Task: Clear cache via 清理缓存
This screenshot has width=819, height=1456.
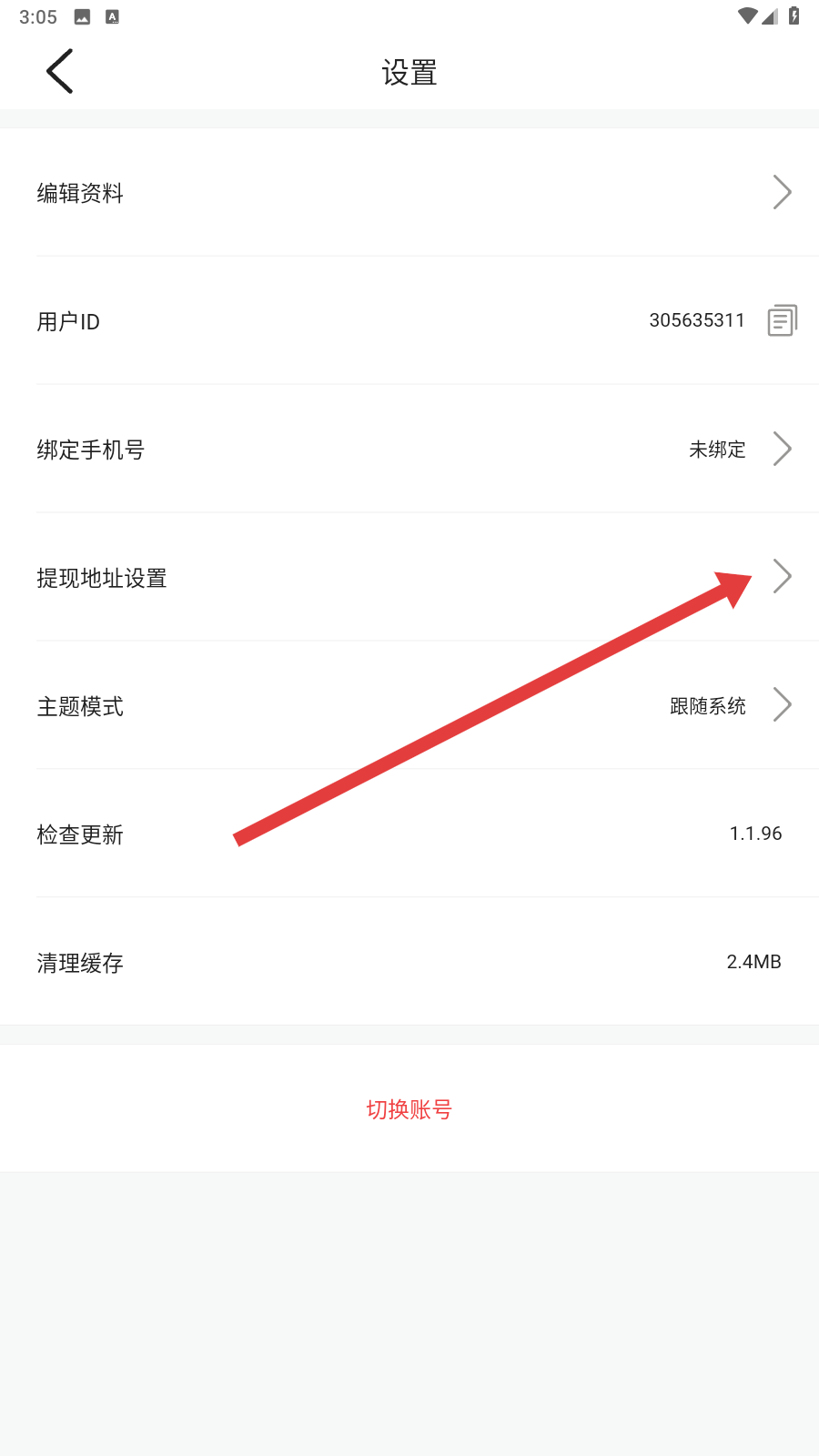Action: point(409,963)
